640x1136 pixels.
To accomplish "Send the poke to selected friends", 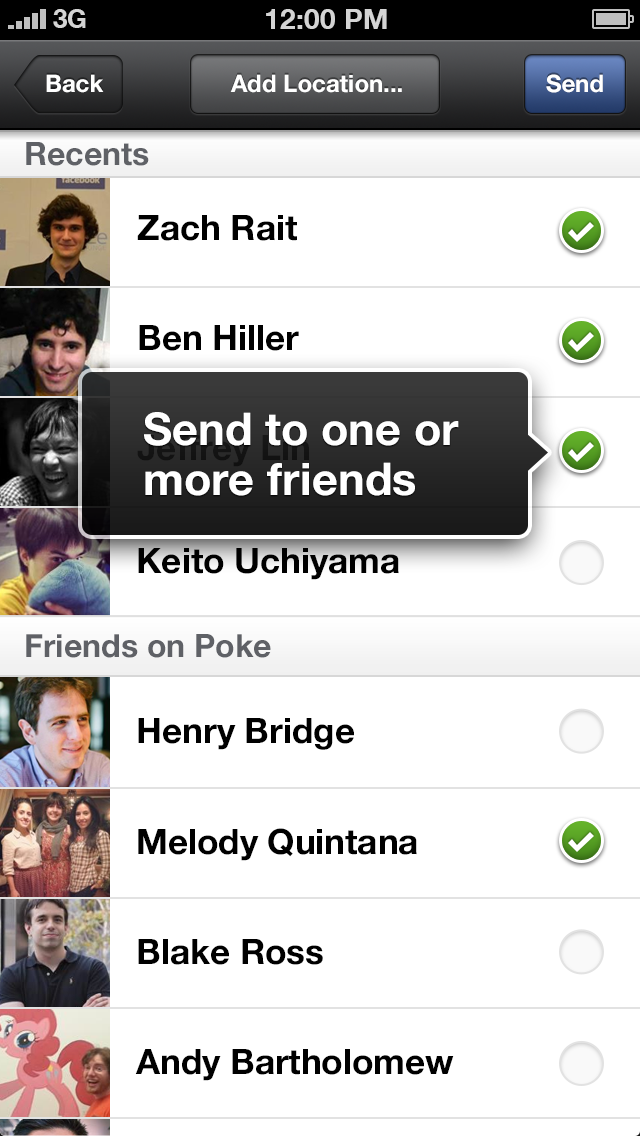I will (x=574, y=84).
